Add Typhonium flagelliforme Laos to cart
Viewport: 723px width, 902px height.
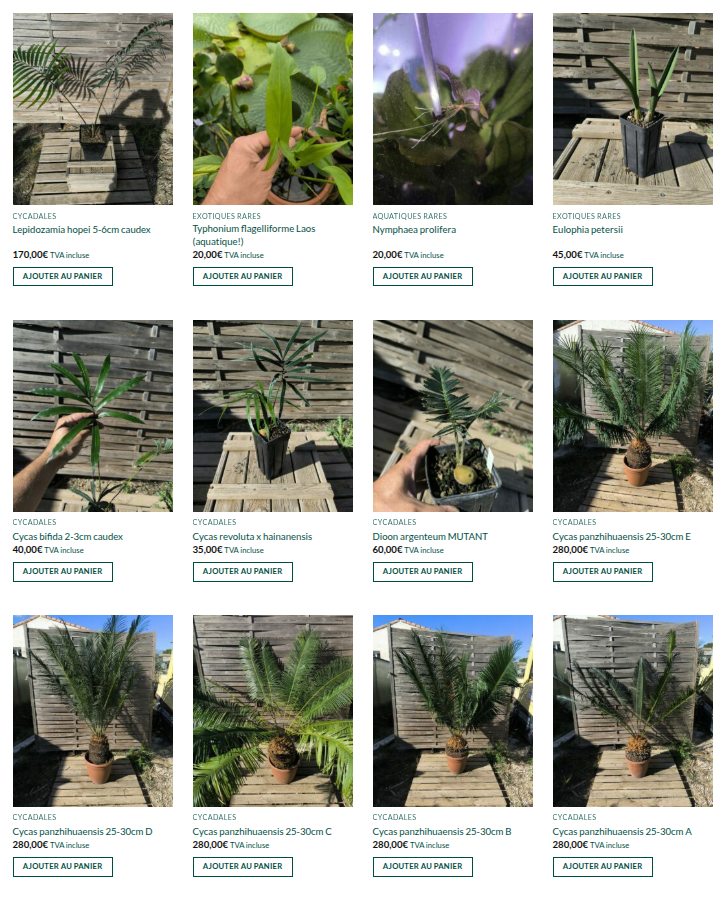click(x=242, y=276)
